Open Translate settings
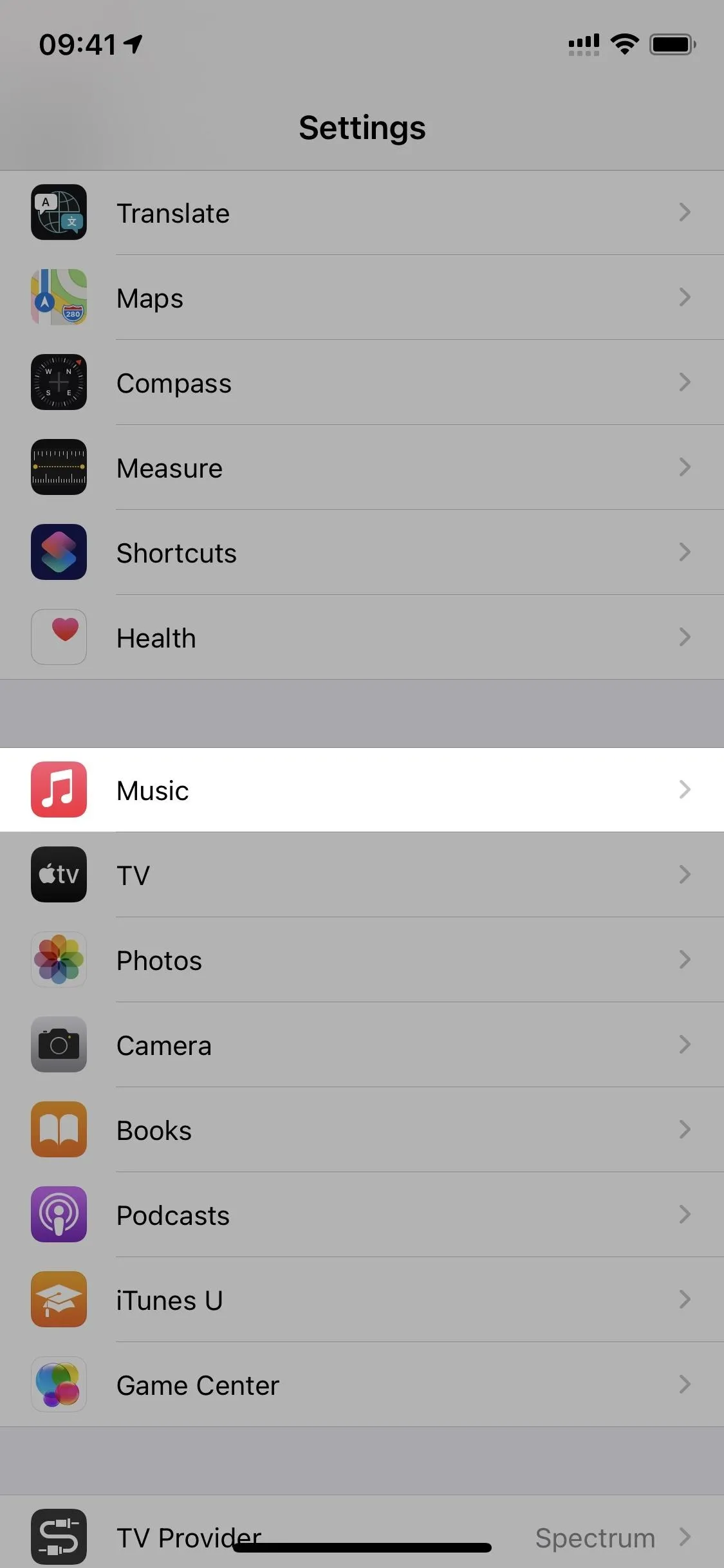This screenshot has height=1568, width=724. pyautogui.click(x=362, y=212)
